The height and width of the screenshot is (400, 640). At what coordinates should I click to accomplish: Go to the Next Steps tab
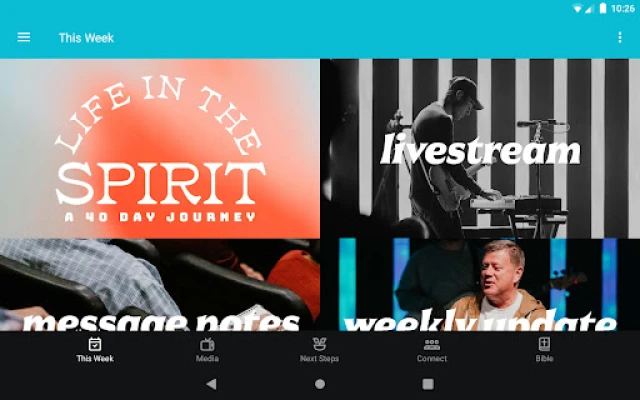pyautogui.click(x=320, y=349)
